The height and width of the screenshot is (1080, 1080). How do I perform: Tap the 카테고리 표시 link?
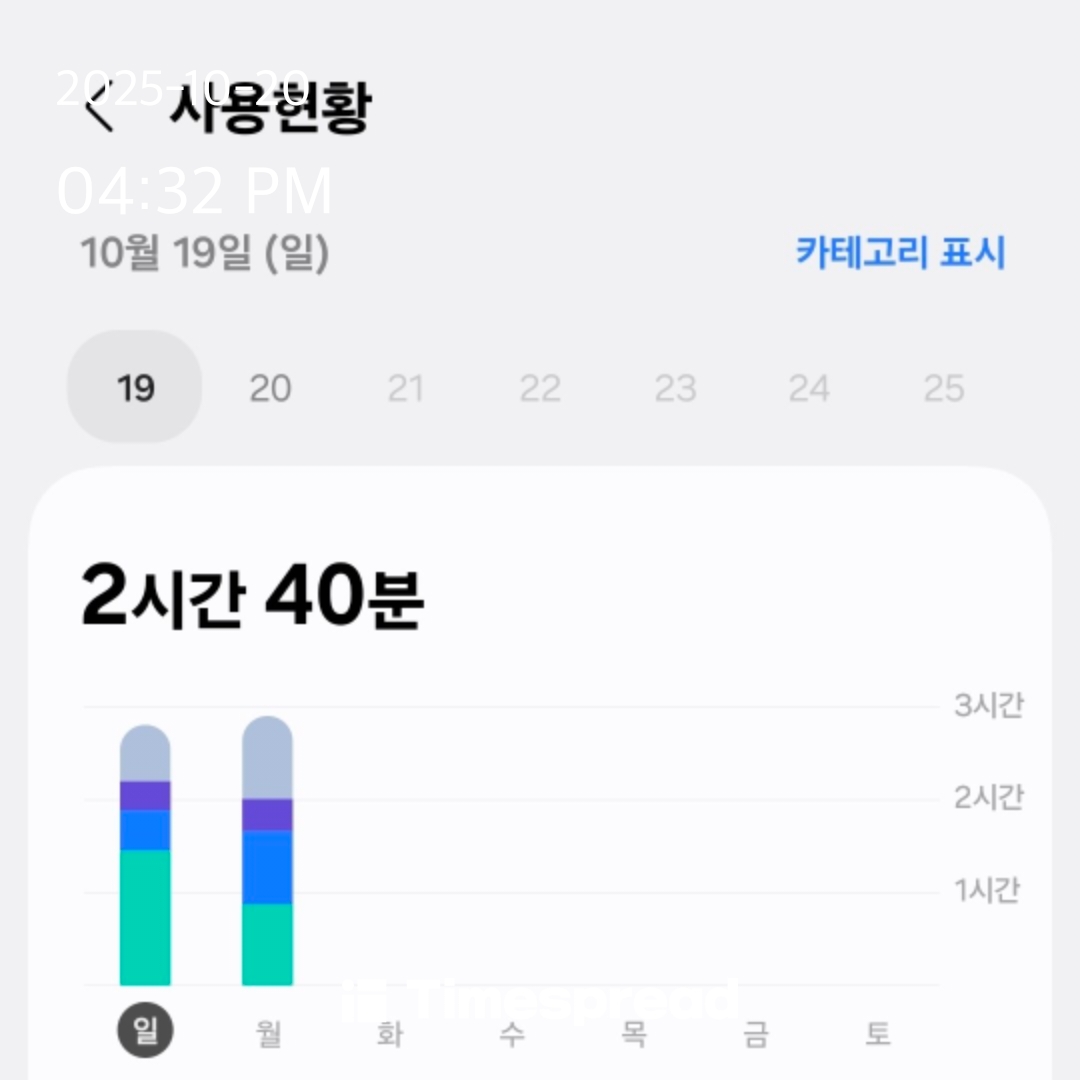click(900, 252)
